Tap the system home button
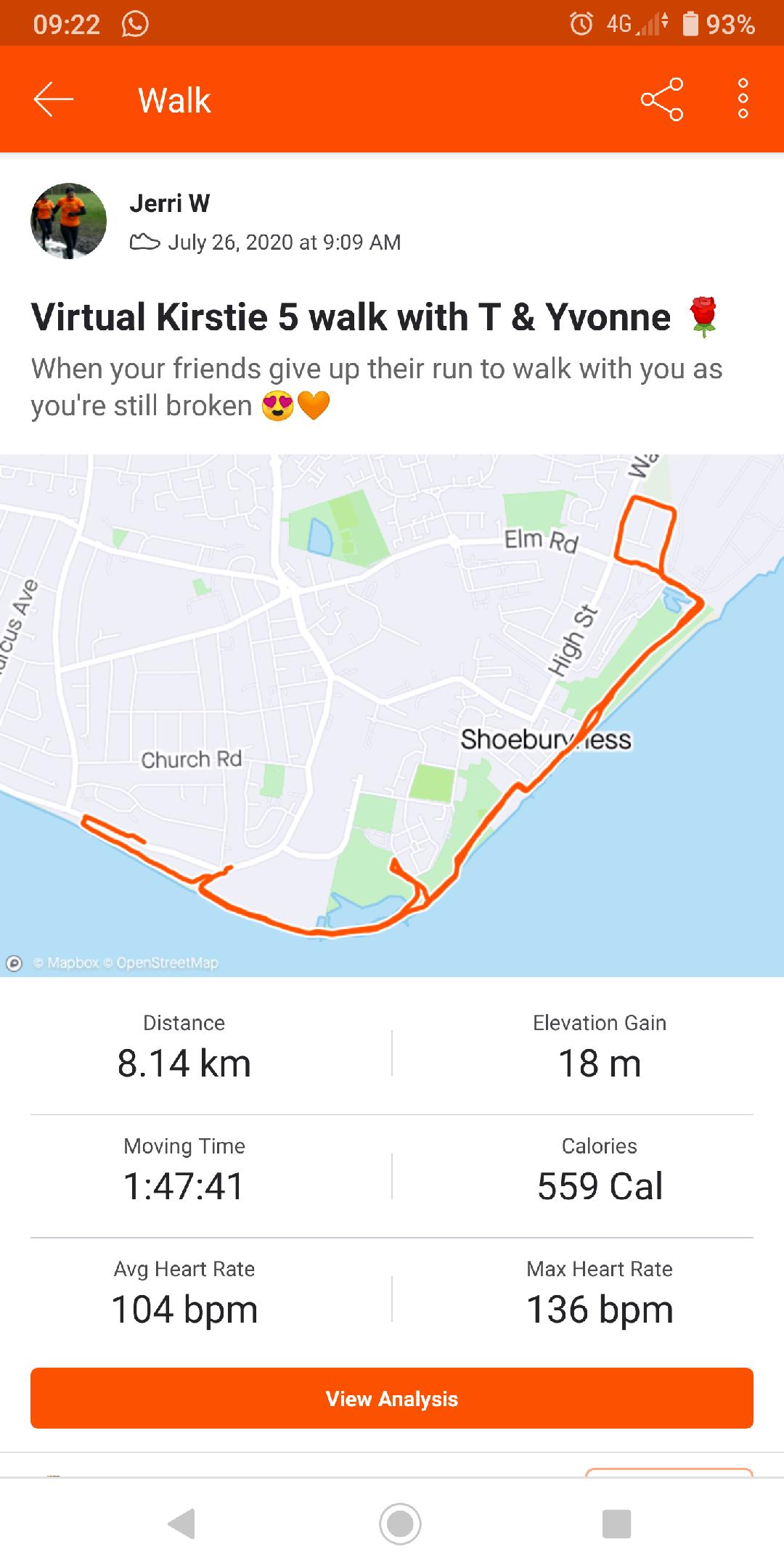Image resolution: width=784 pixels, height=1568 pixels. point(400,1523)
